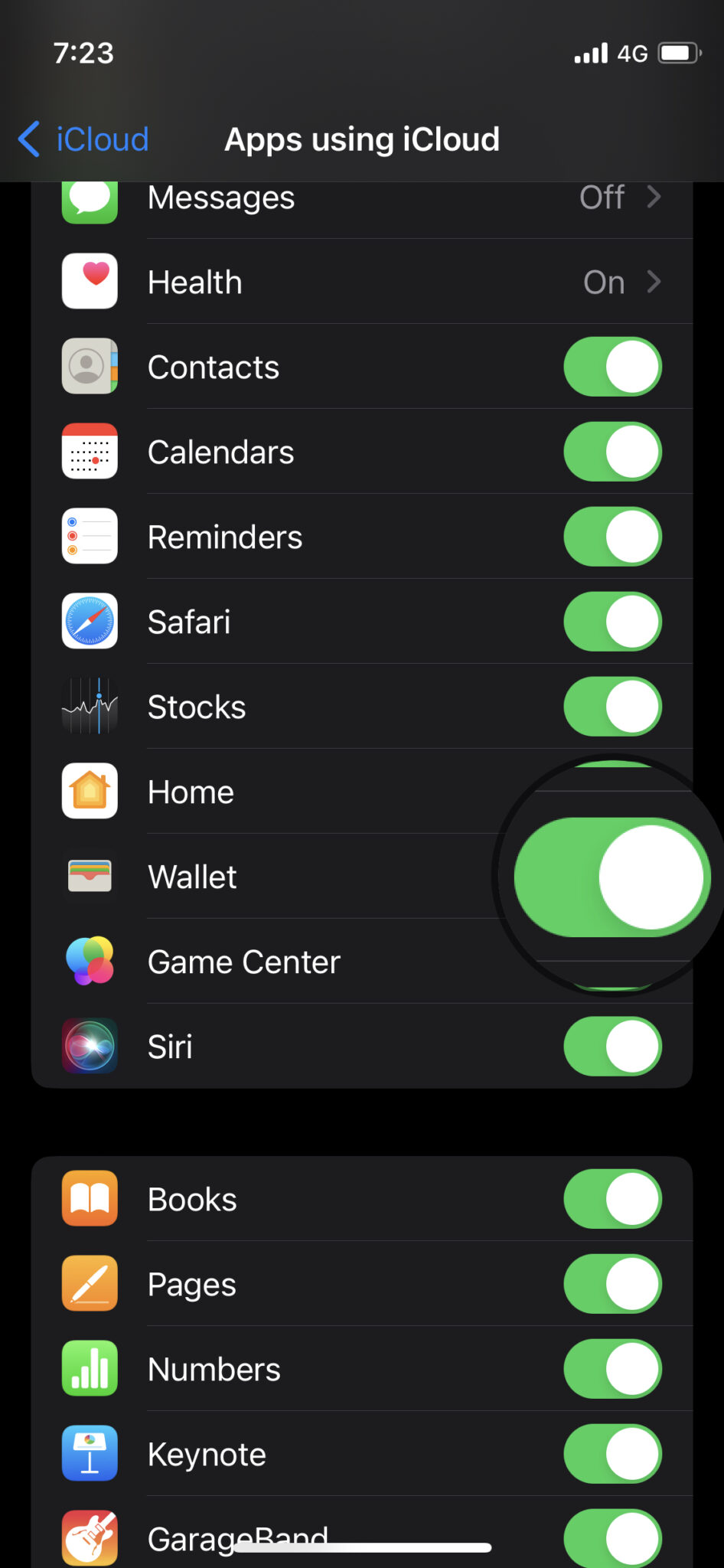Disable iCloud for Contacts
This screenshot has width=724, height=1568.
611,366
